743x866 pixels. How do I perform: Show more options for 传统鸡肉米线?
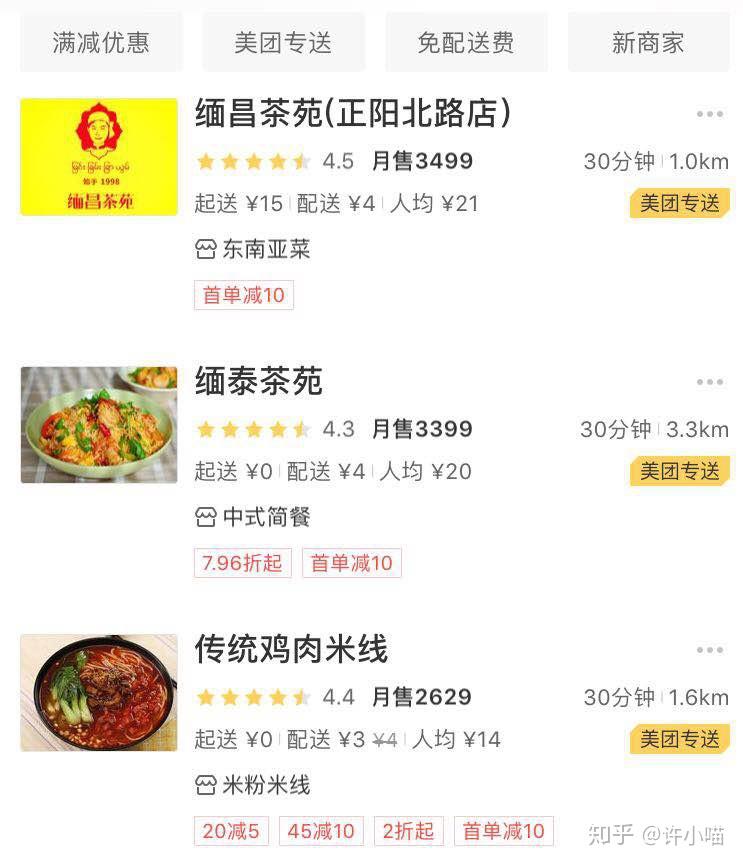tap(710, 650)
